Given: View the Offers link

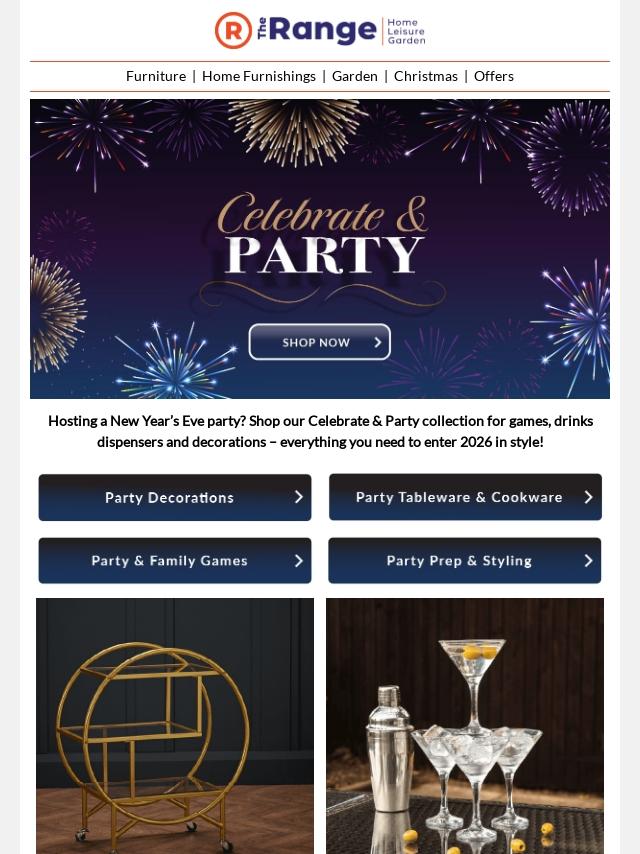Looking at the screenshot, I should (494, 76).
